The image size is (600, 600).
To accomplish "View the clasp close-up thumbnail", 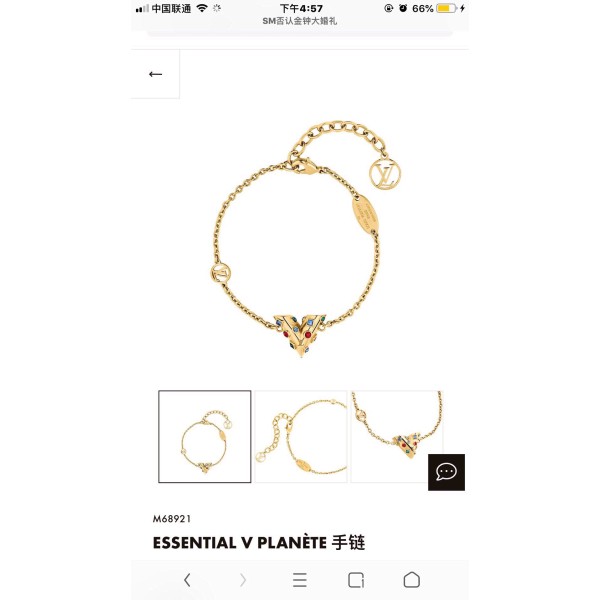I will (300, 437).
